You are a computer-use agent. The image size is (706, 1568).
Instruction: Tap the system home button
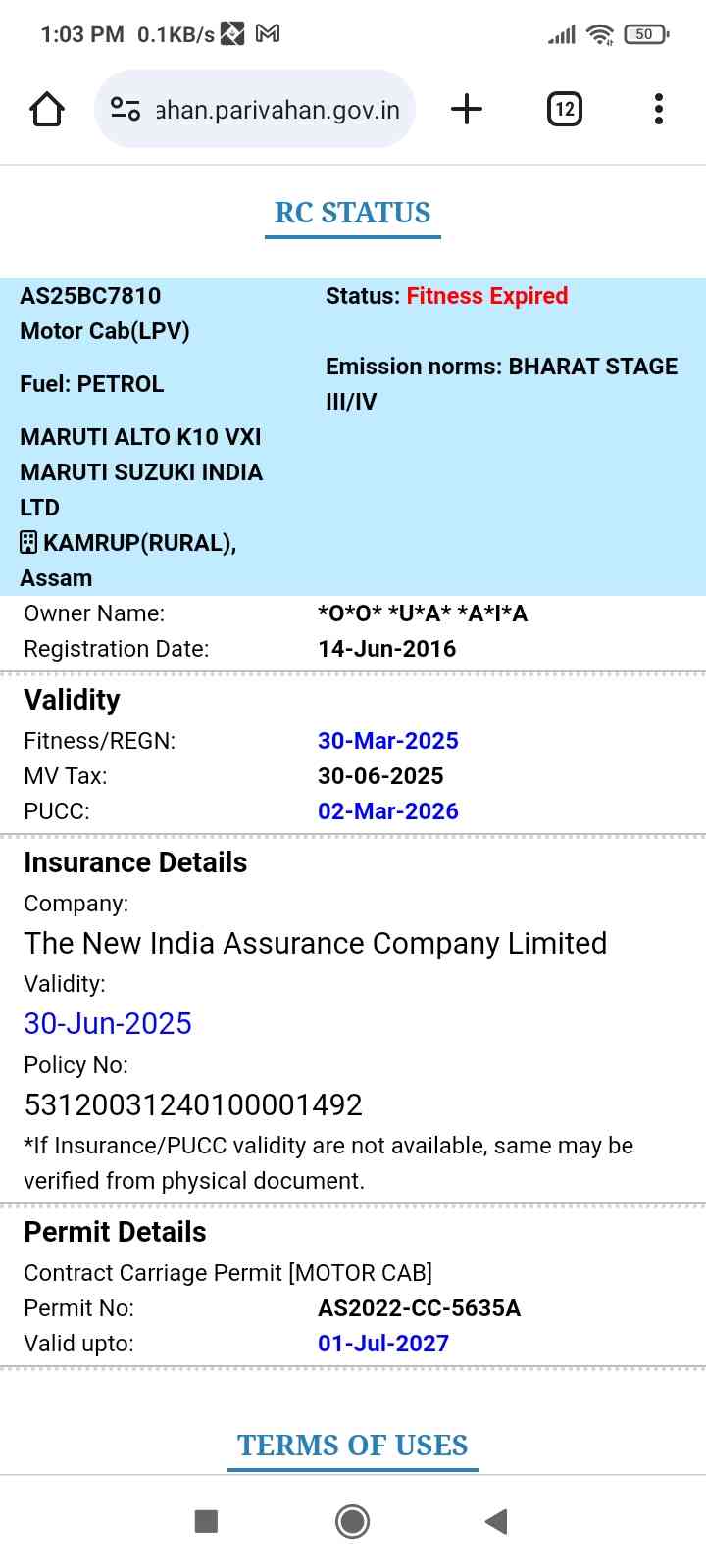[x=352, y=1521]
